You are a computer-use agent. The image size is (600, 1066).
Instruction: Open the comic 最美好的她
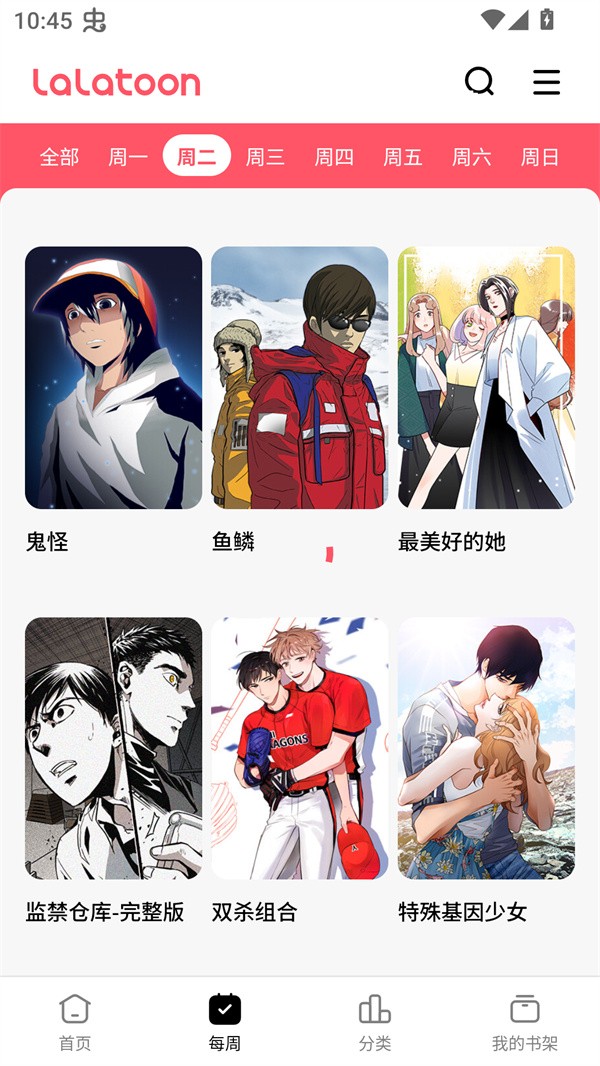point(486,378)
